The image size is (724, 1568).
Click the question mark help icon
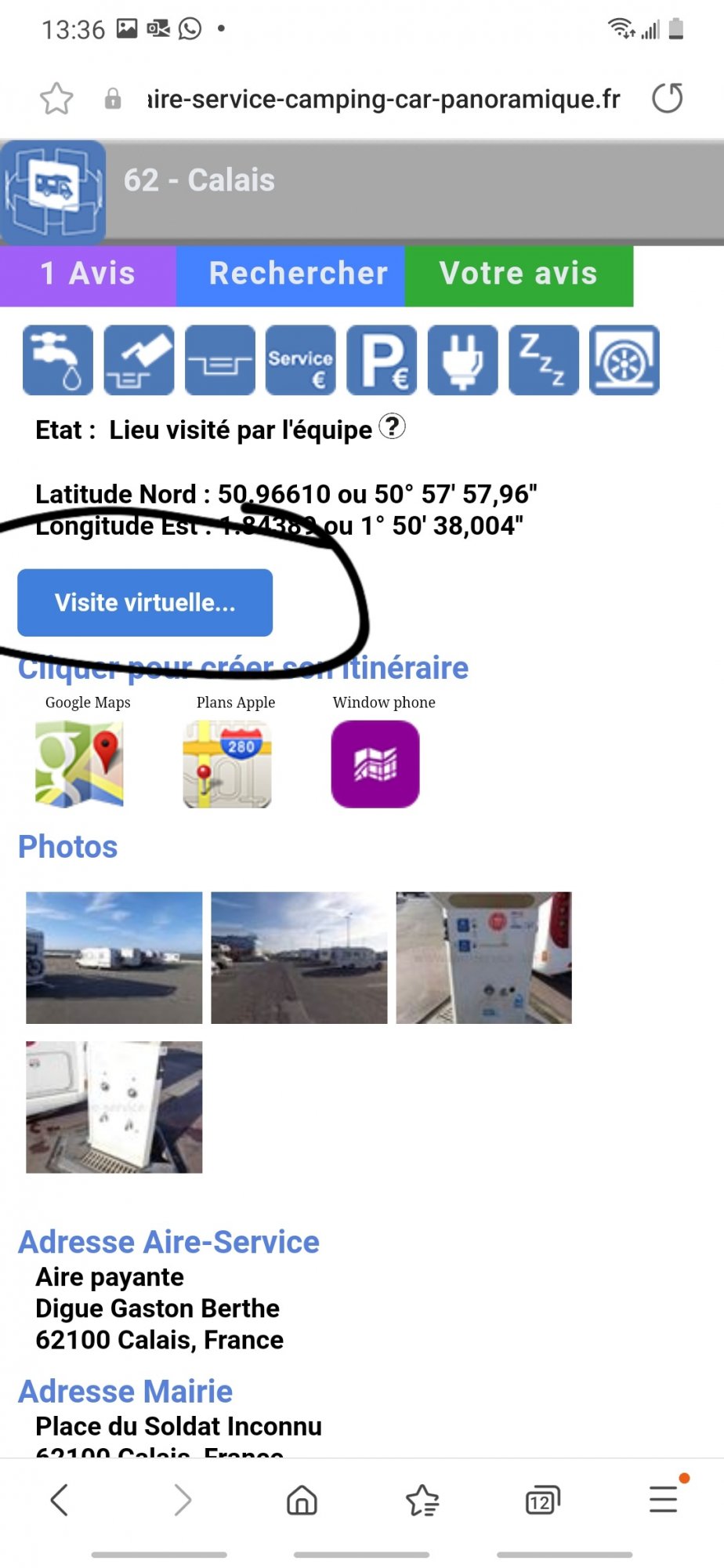click(x=393, y=428)
